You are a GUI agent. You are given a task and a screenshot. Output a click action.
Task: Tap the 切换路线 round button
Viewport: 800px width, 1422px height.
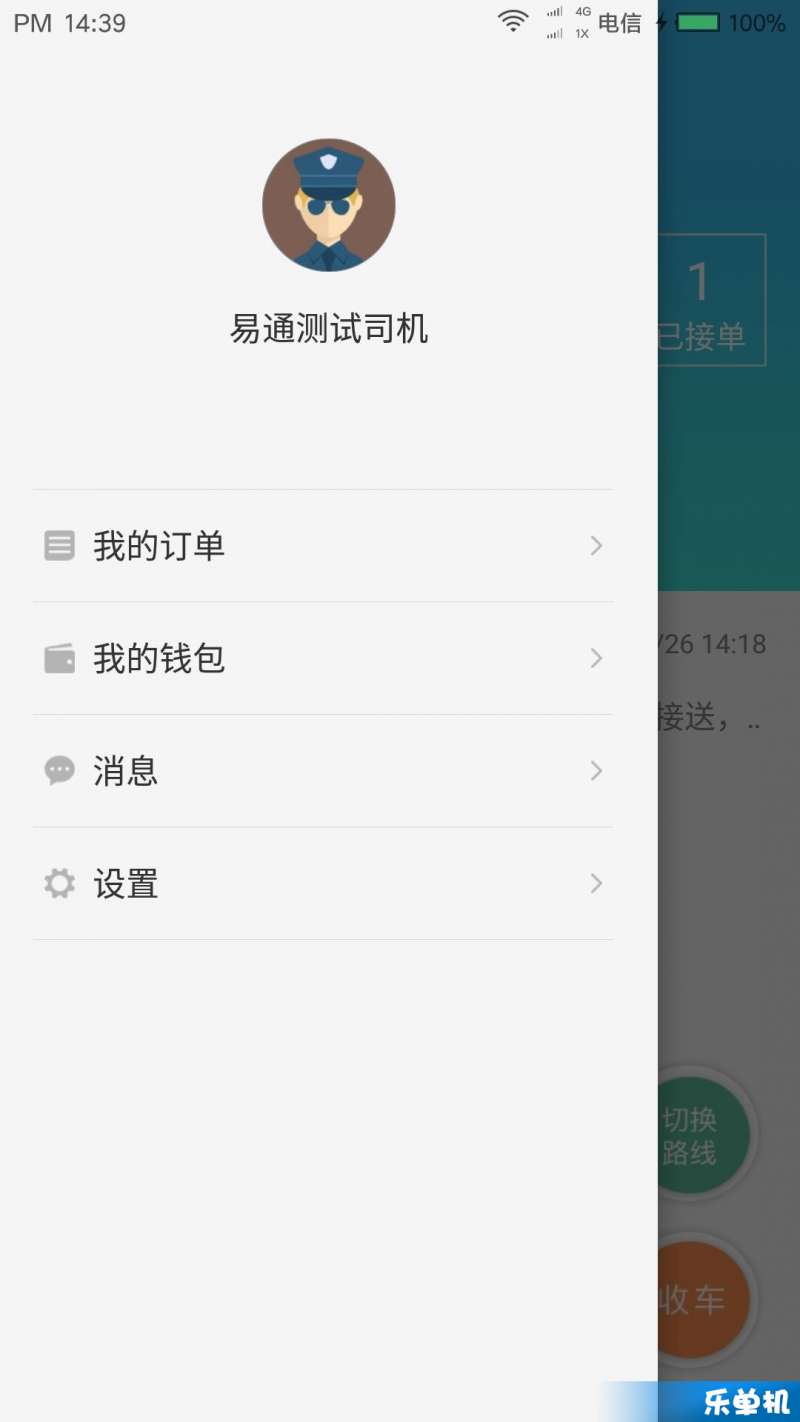(702, 1134)
